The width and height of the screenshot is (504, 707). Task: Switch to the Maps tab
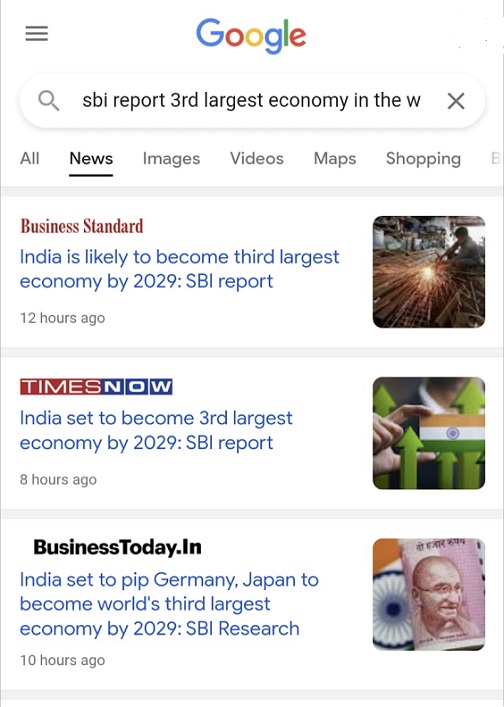pyautogui.click(x=335, y=158)
